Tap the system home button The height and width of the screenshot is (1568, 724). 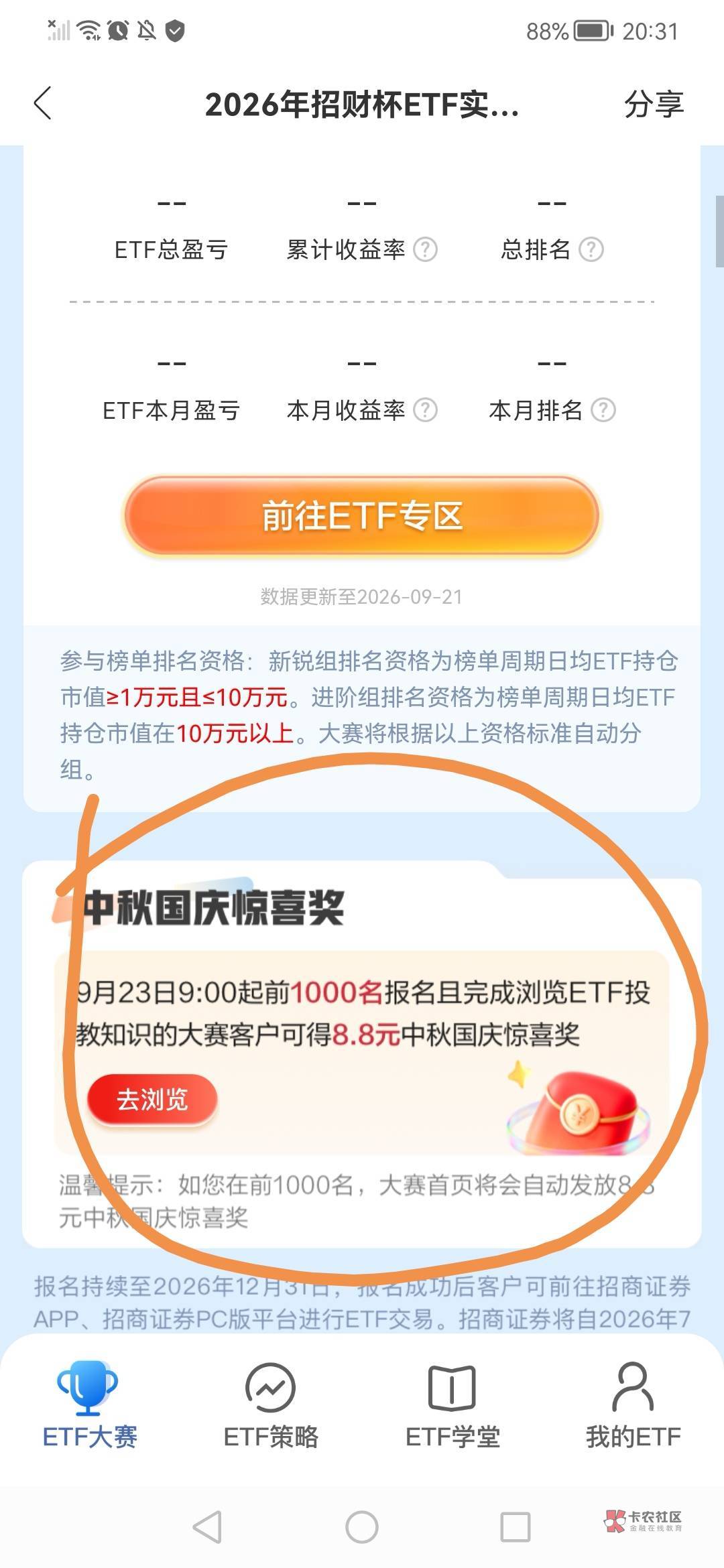(362, 1527)
